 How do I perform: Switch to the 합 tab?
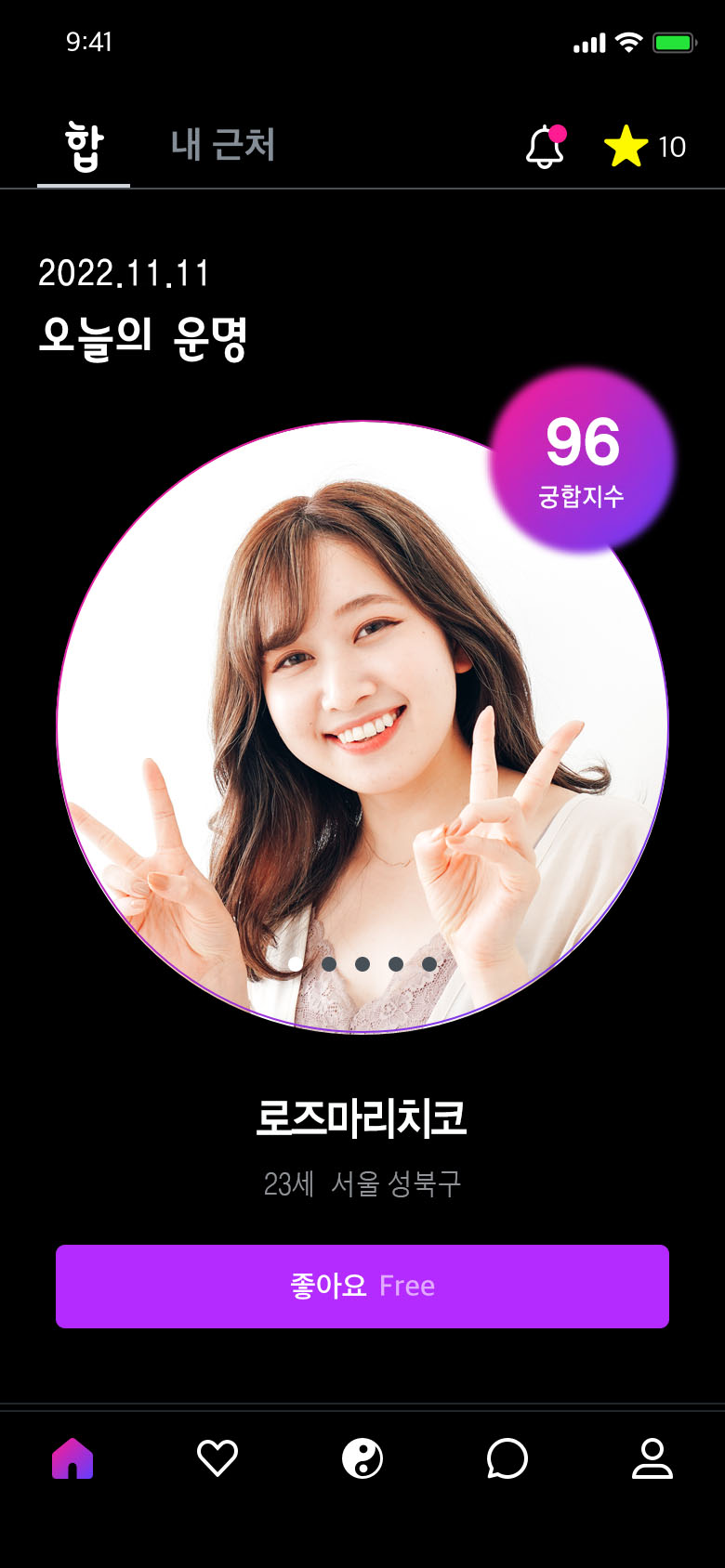[84, 147]
